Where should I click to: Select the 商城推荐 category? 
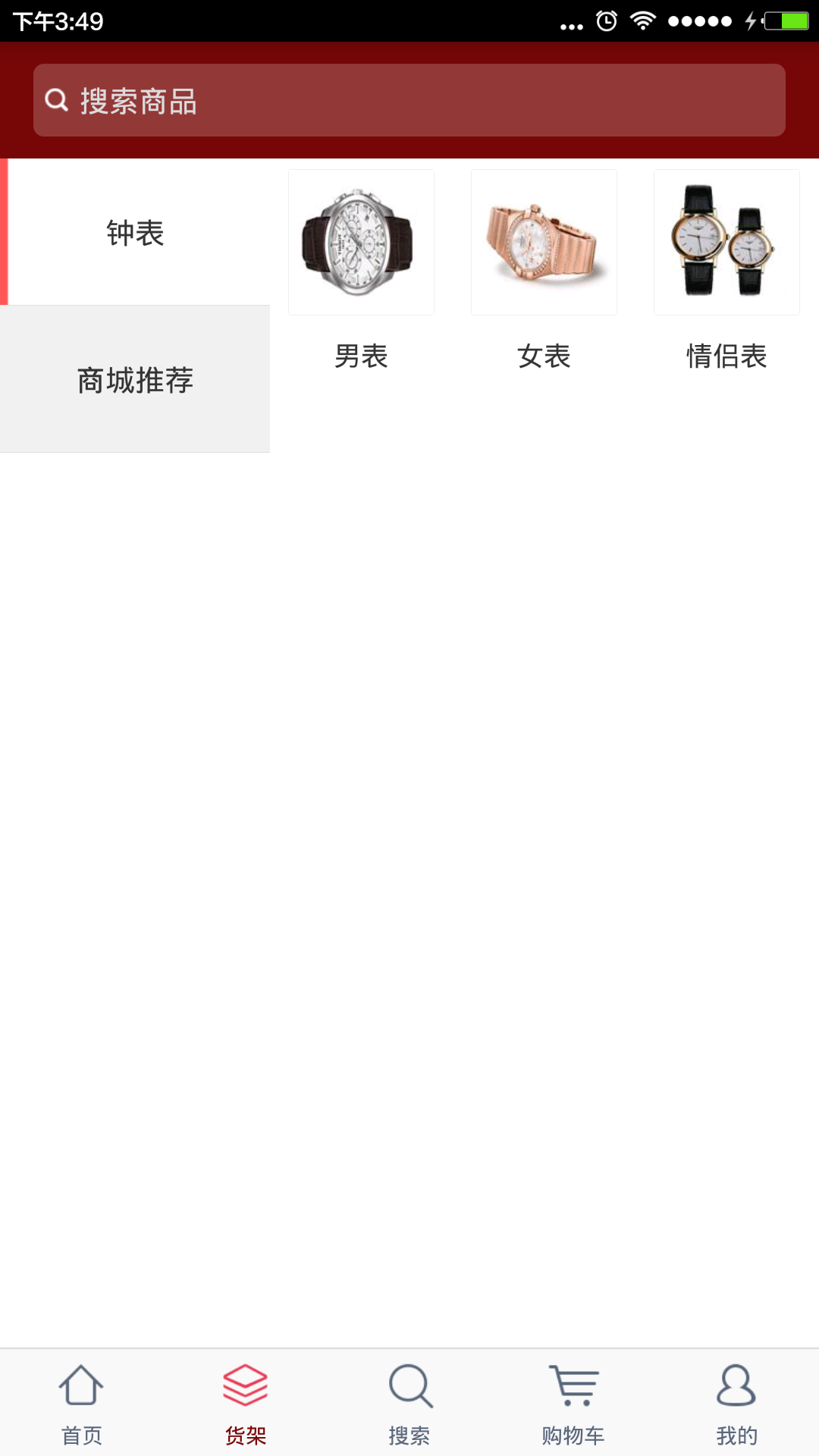(135, 379)
